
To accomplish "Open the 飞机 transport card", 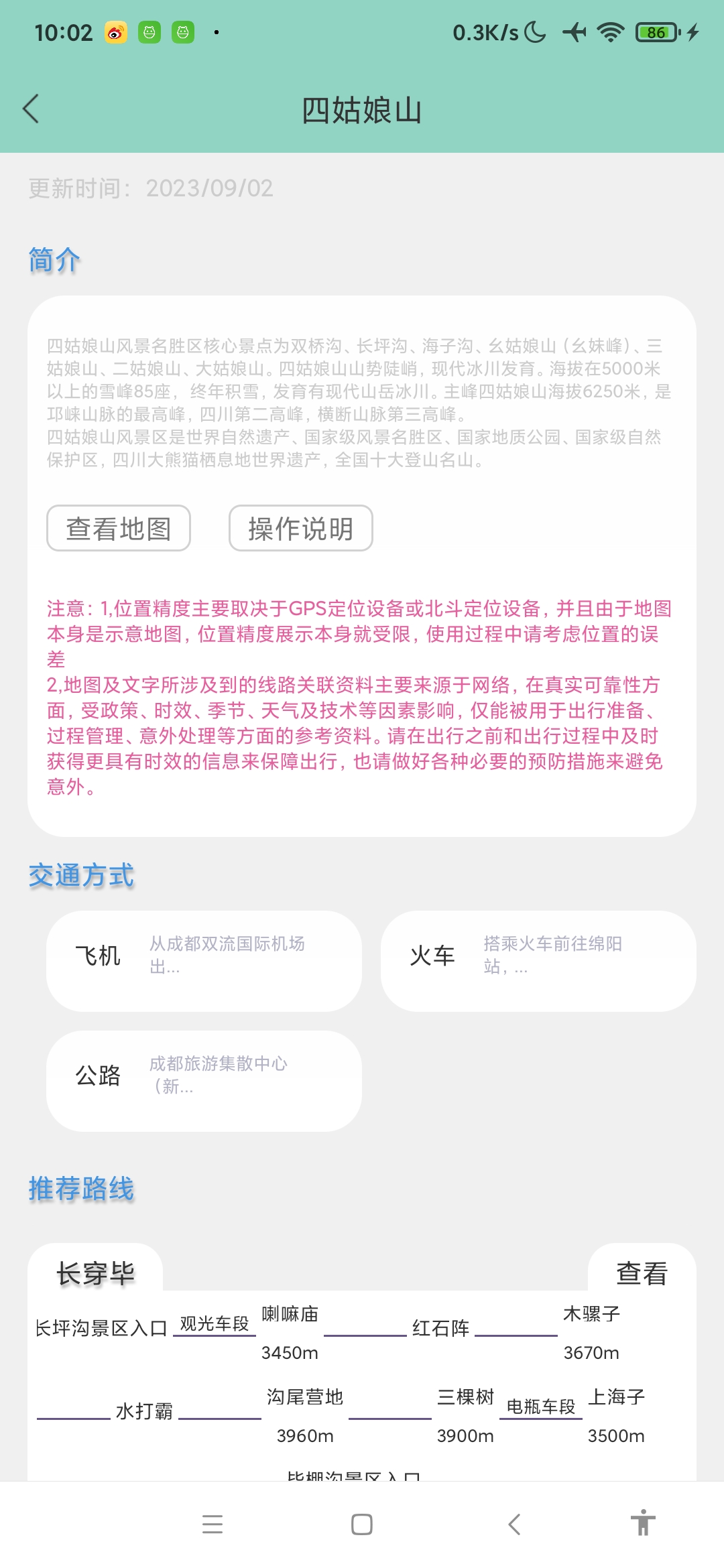I will pyautogui.click(x=204, y=960).
